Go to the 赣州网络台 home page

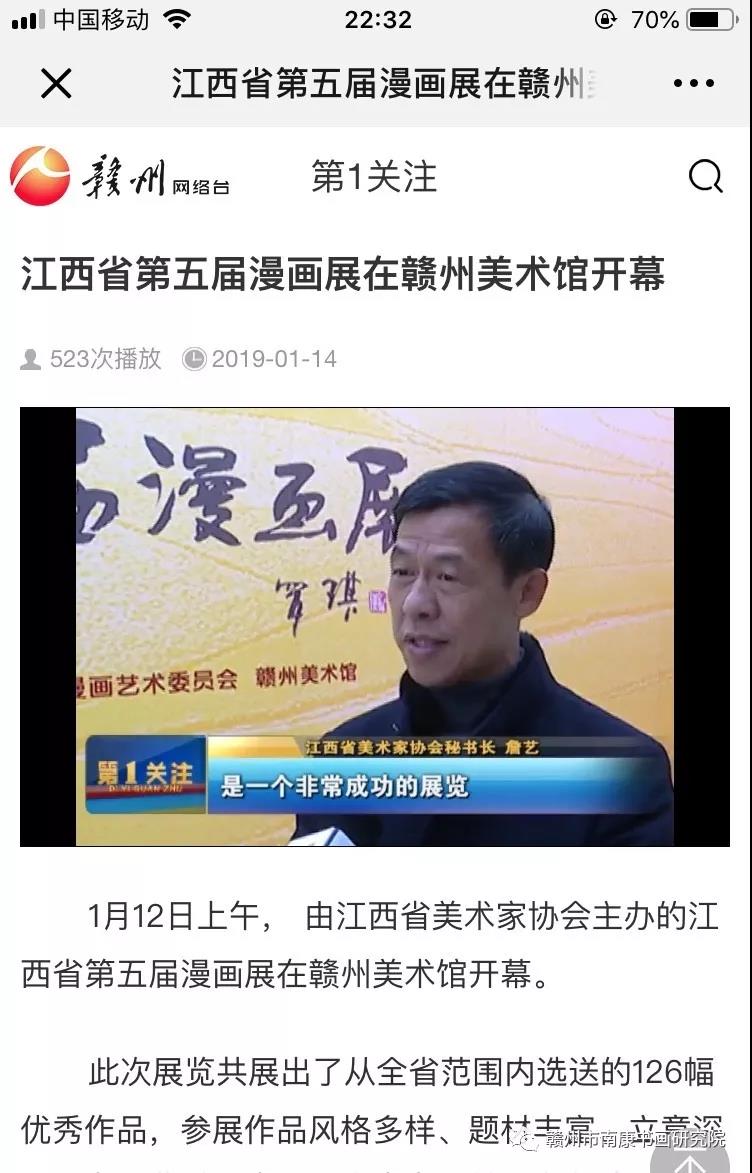coord(120,177)
